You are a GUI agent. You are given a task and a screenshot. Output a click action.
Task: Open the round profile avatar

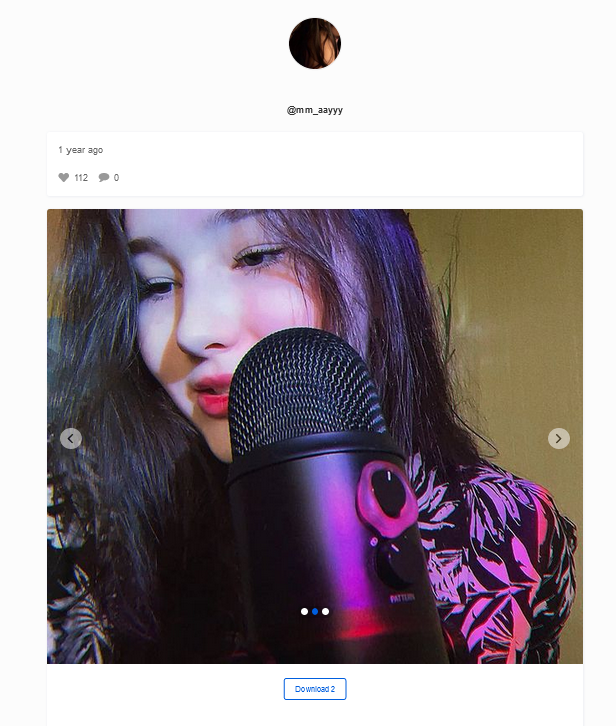[315, 43]
